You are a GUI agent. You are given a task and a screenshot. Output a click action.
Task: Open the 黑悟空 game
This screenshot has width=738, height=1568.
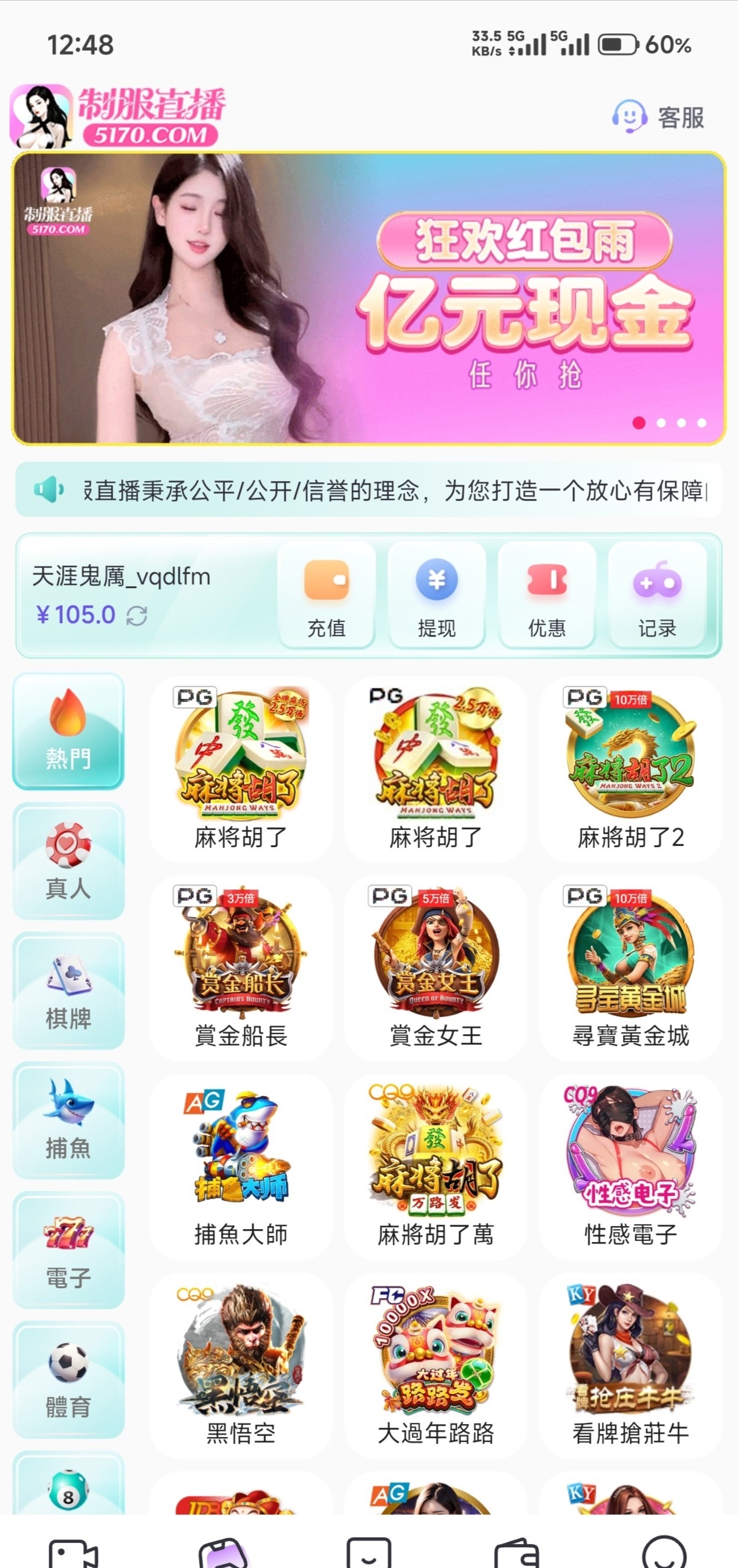point(241,1365)
